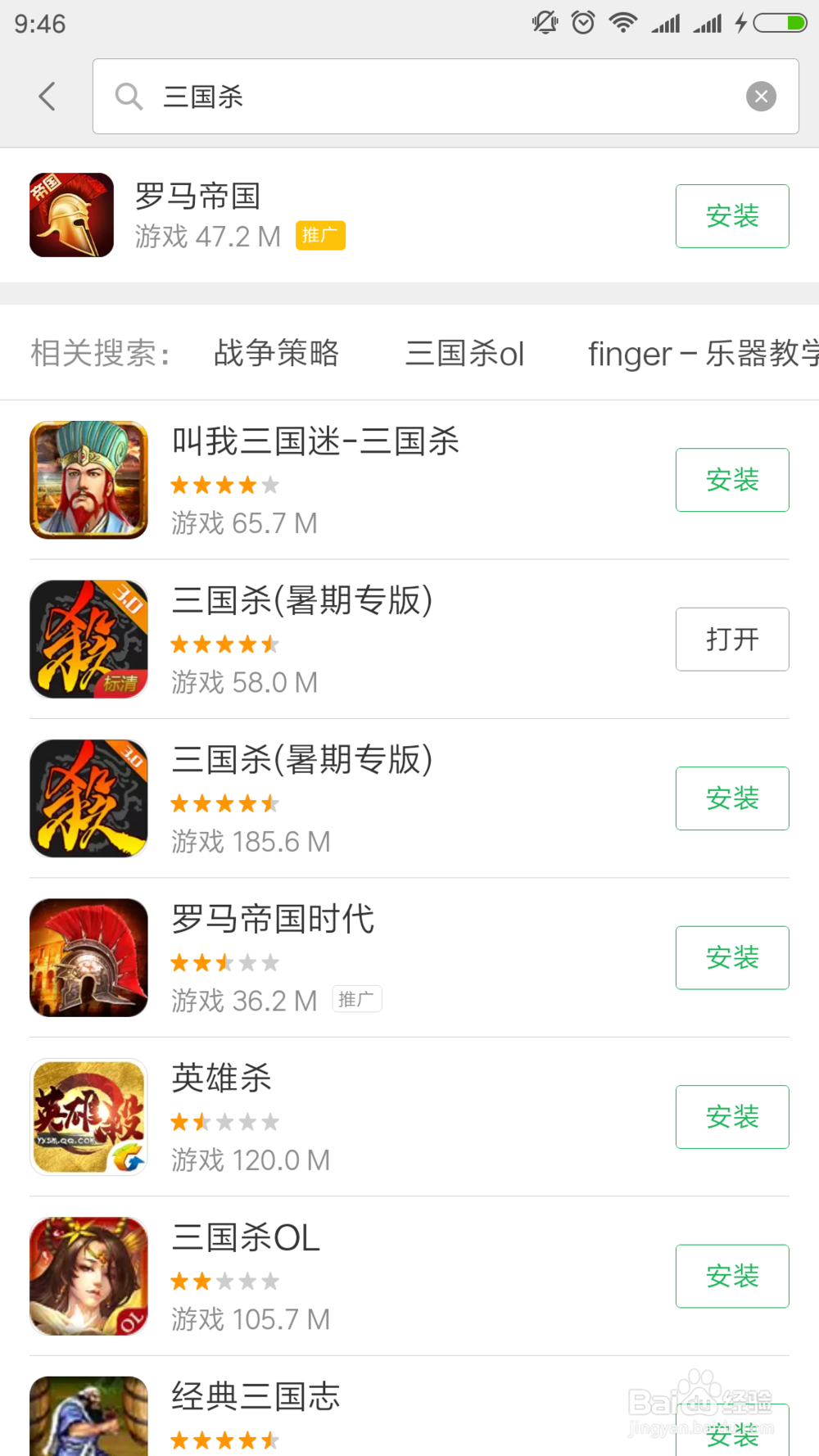Tap the search magnifier icon
Screen dimensions: 819x1456
[129, 96]
